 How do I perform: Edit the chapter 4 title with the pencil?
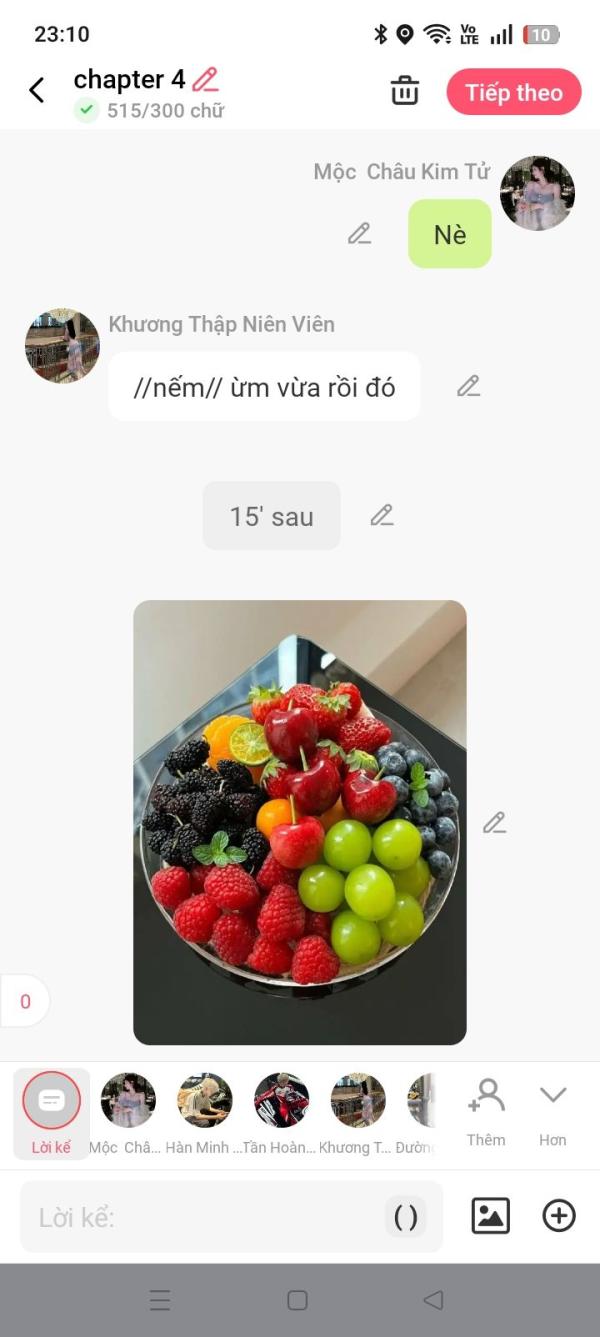pyautogui.click(x=205, y=79)
